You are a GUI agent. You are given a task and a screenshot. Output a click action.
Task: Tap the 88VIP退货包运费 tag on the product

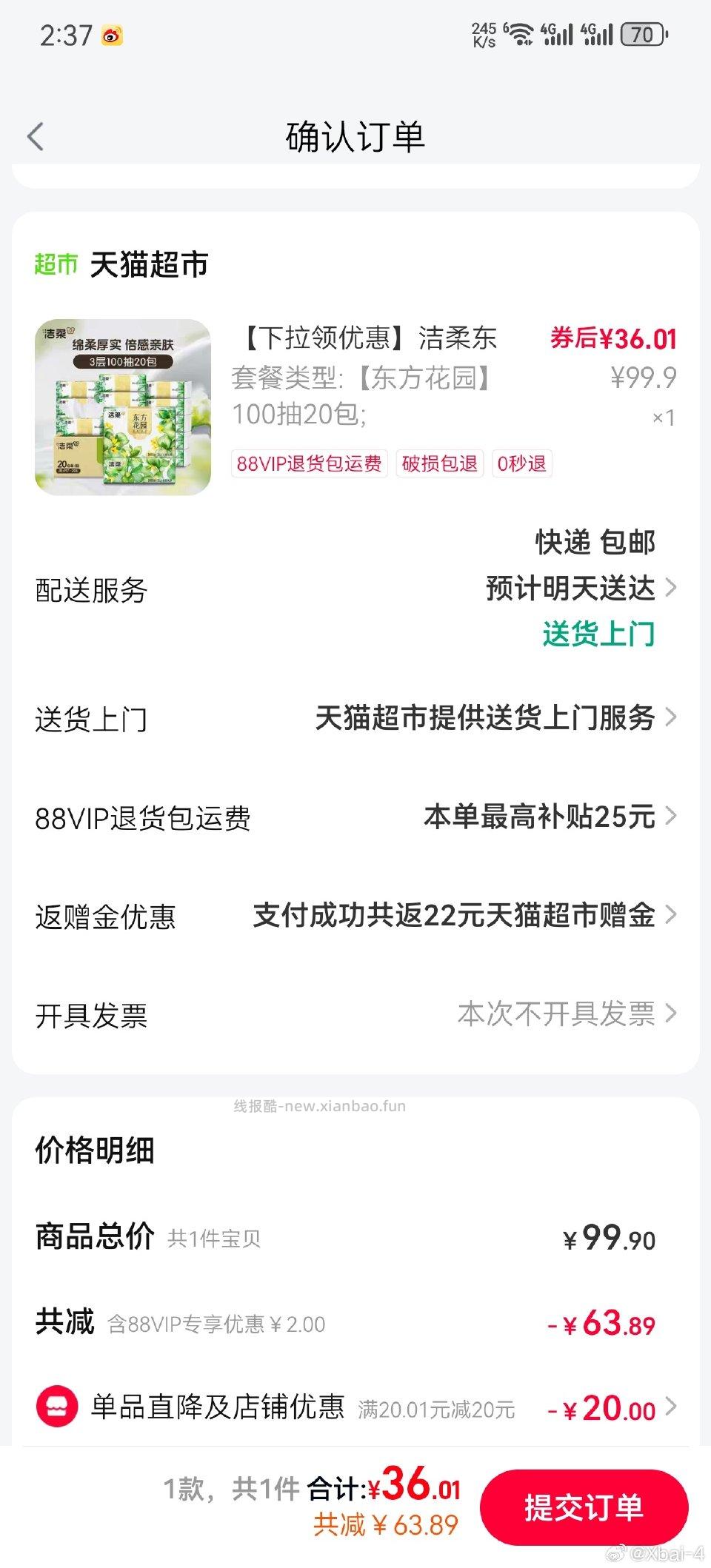pos(308,463)
